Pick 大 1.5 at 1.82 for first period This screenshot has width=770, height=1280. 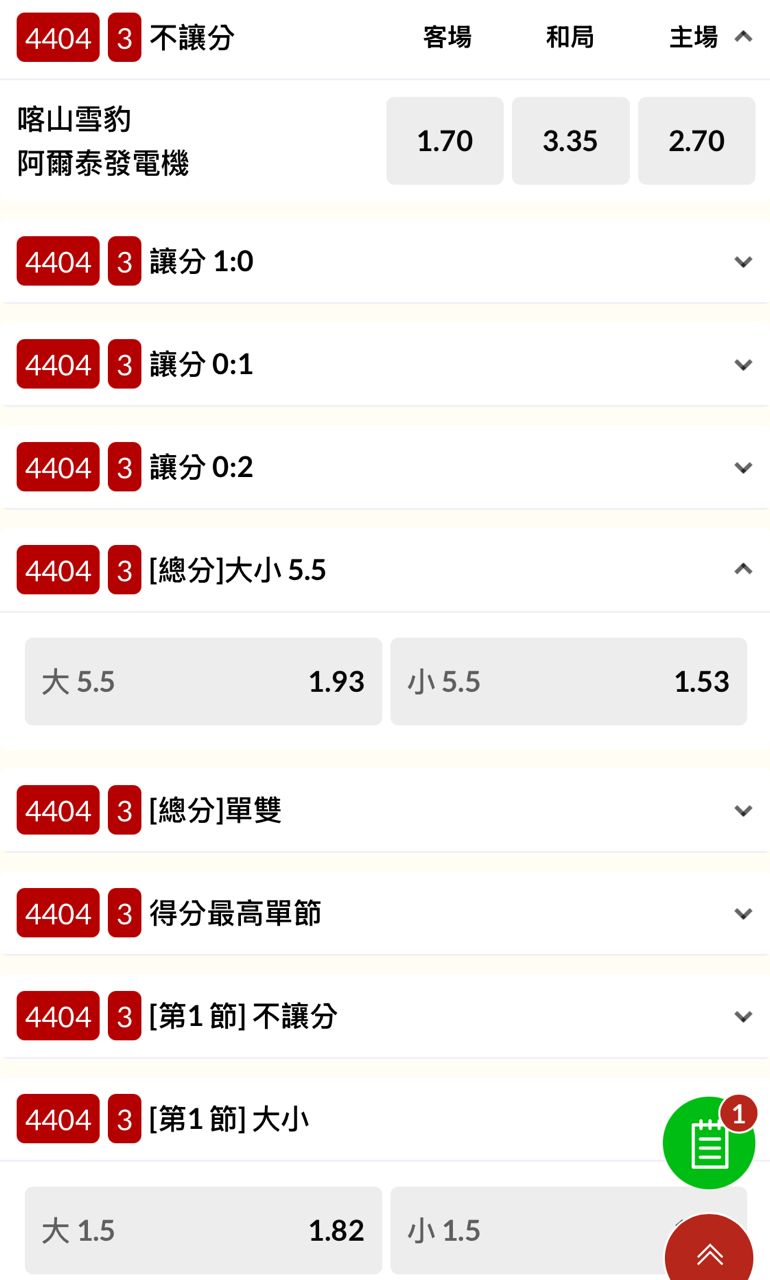coord(203,1230)
